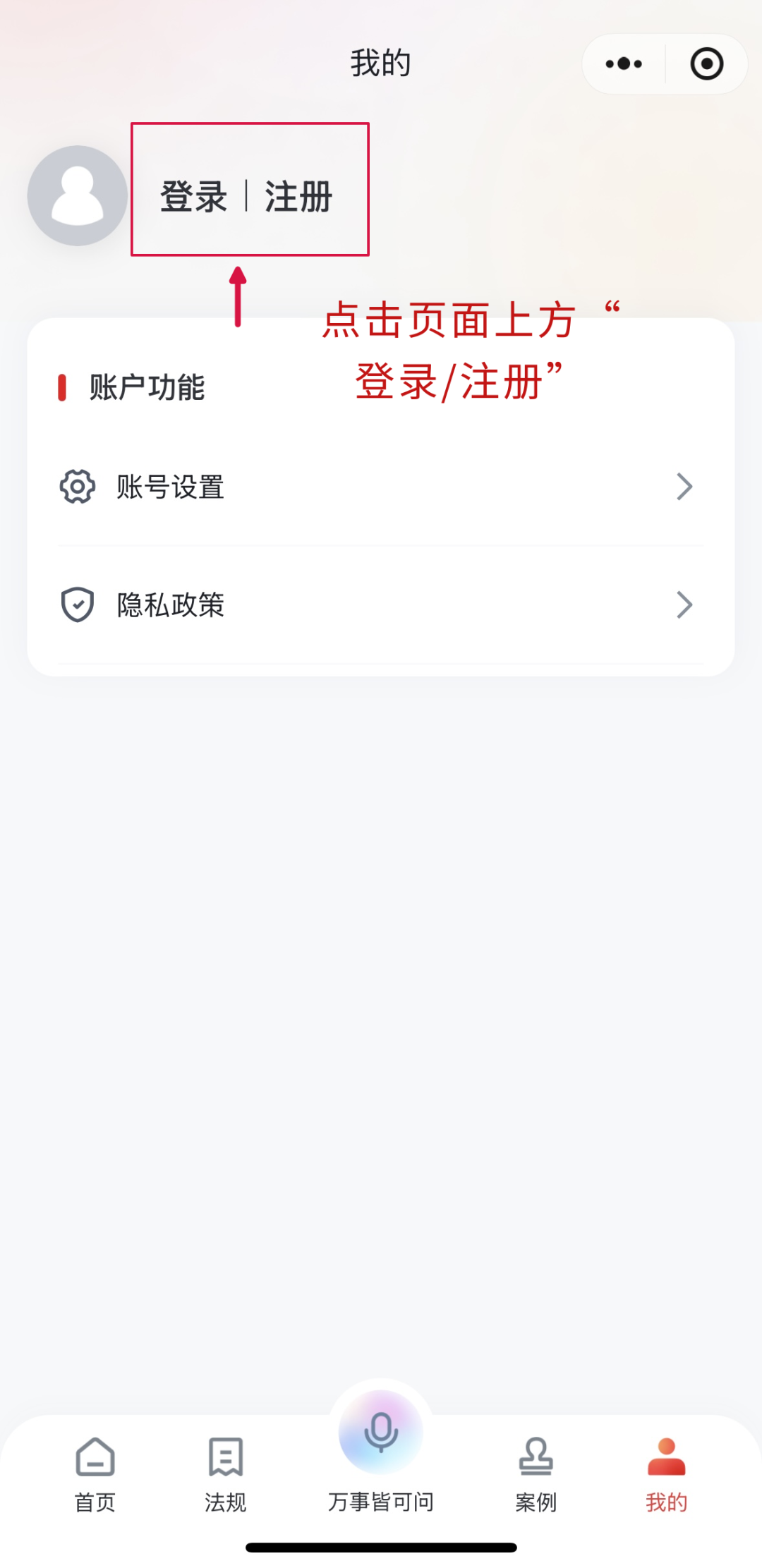Open the mini program more options menu
This screenshot has height=1568, width=762.
pyautogui.click(x=624, y=64)
